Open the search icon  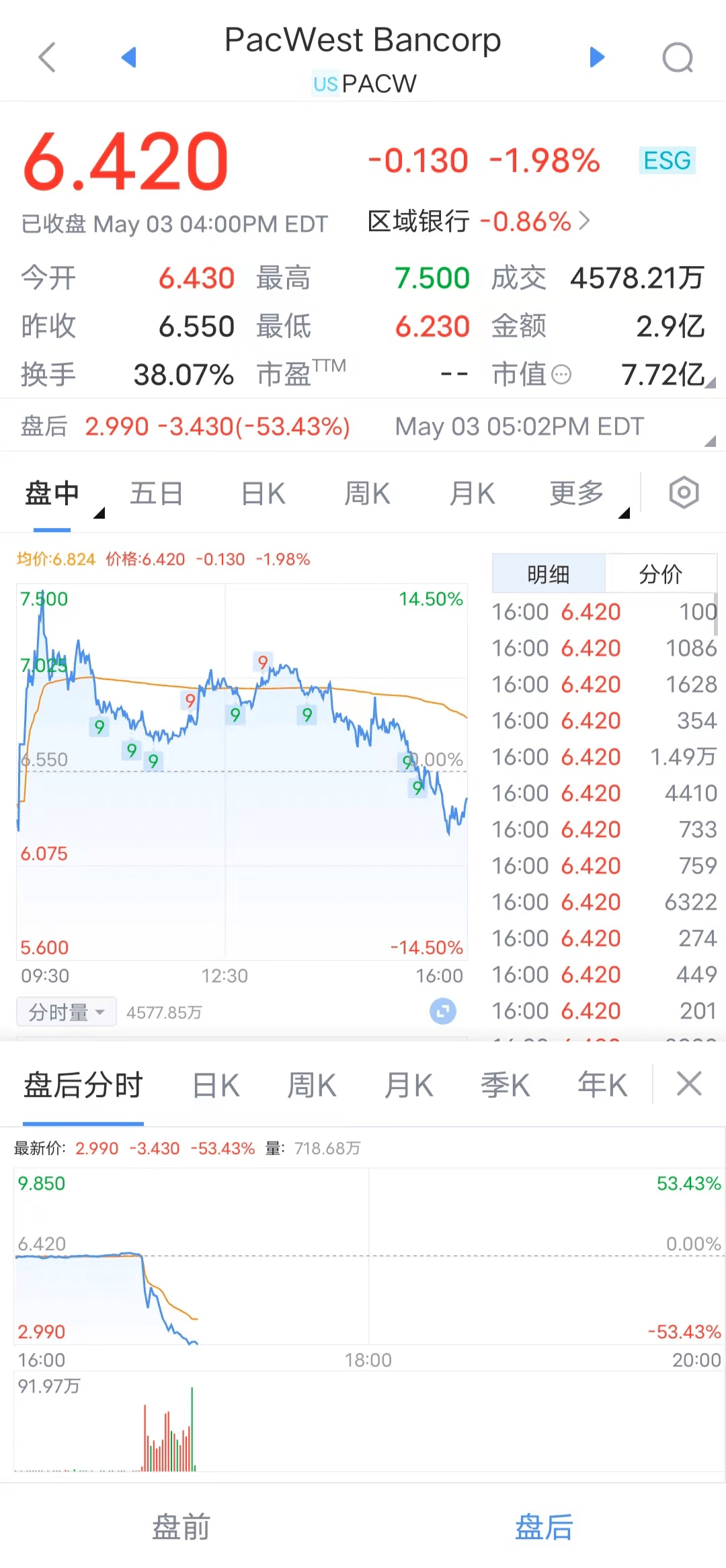[678, 57]
